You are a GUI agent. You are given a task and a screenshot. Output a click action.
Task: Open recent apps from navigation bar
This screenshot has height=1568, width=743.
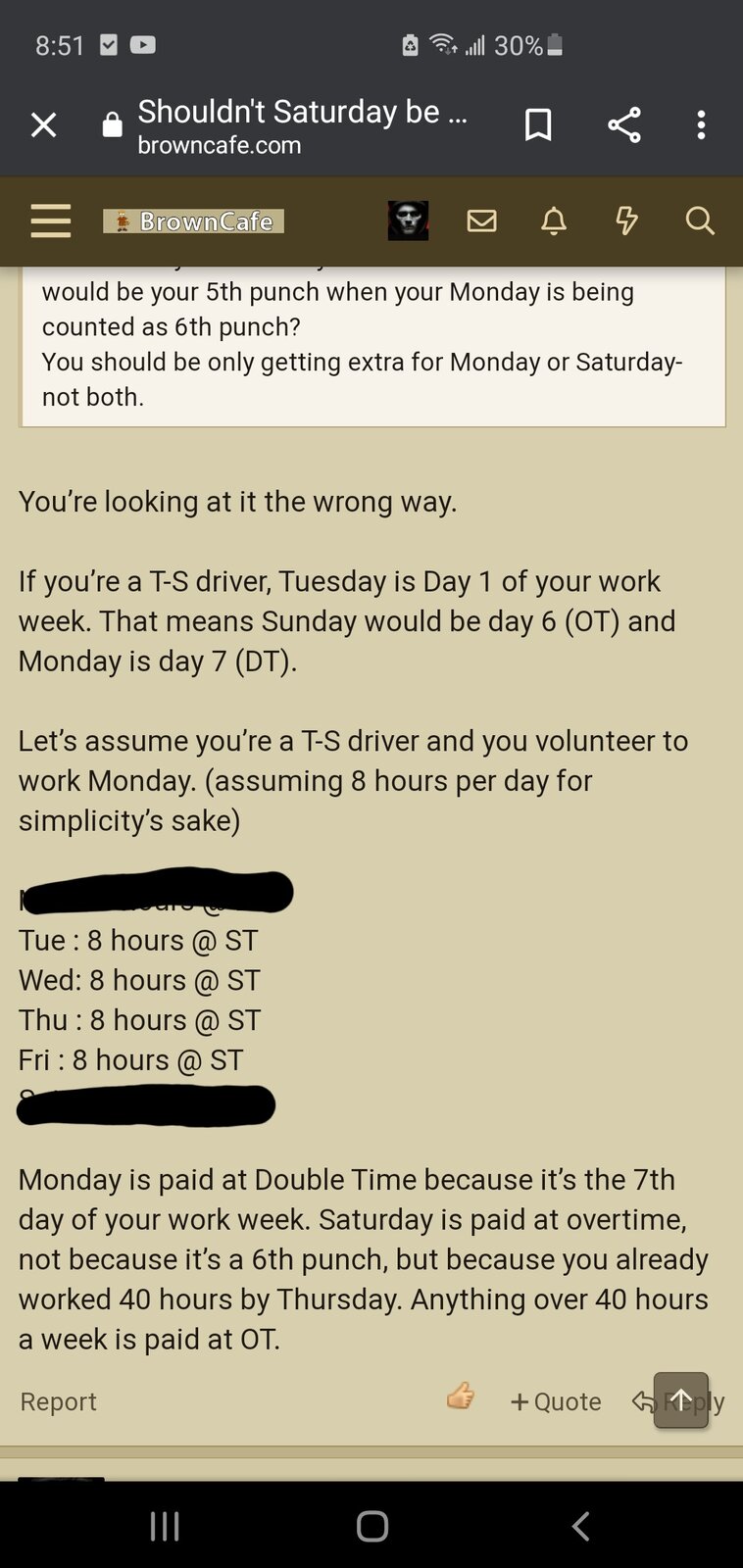tap(164, 1526)
